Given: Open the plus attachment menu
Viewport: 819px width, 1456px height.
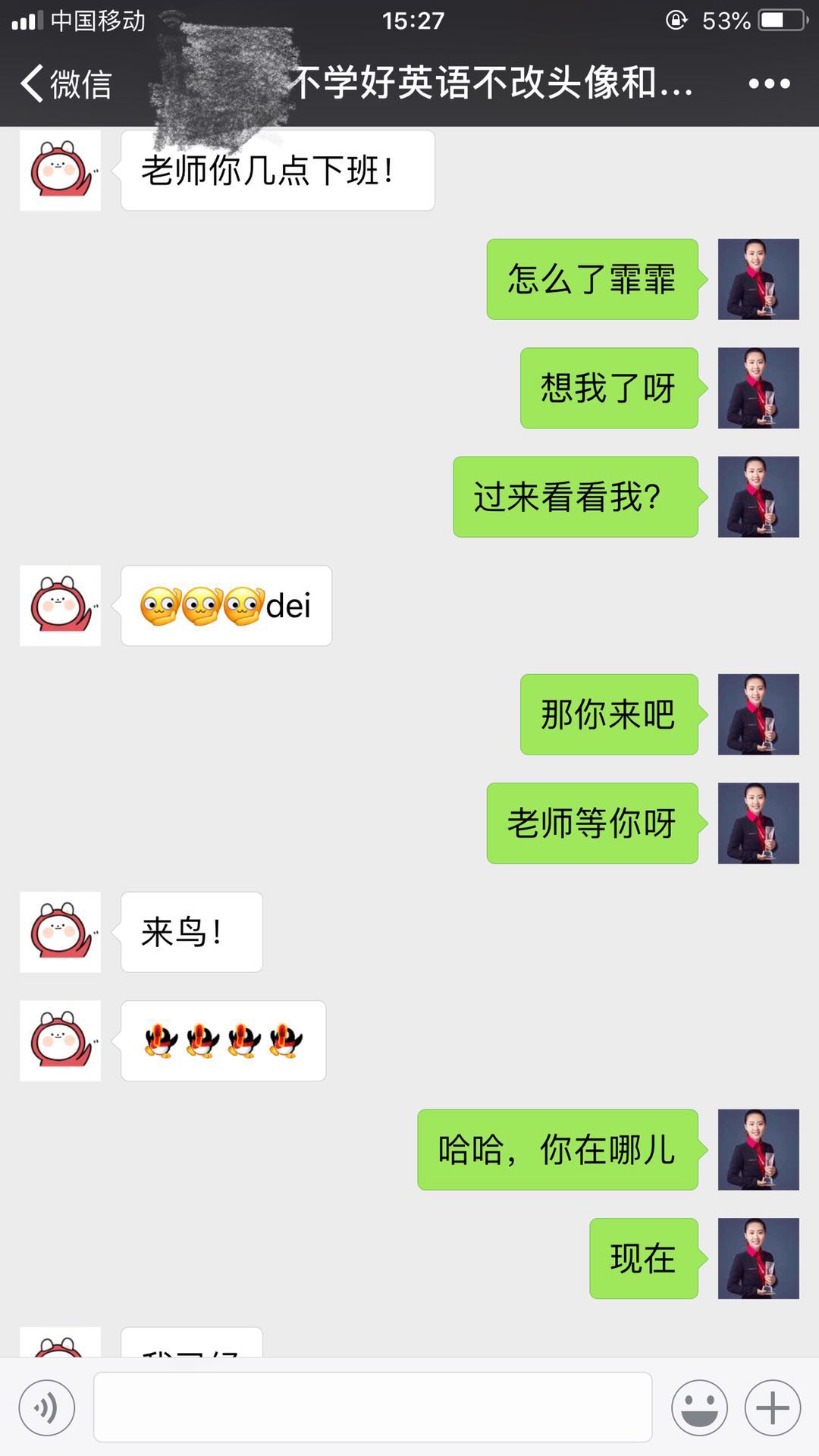Looking at the screenshot, I should click(x=772, y=1408).
